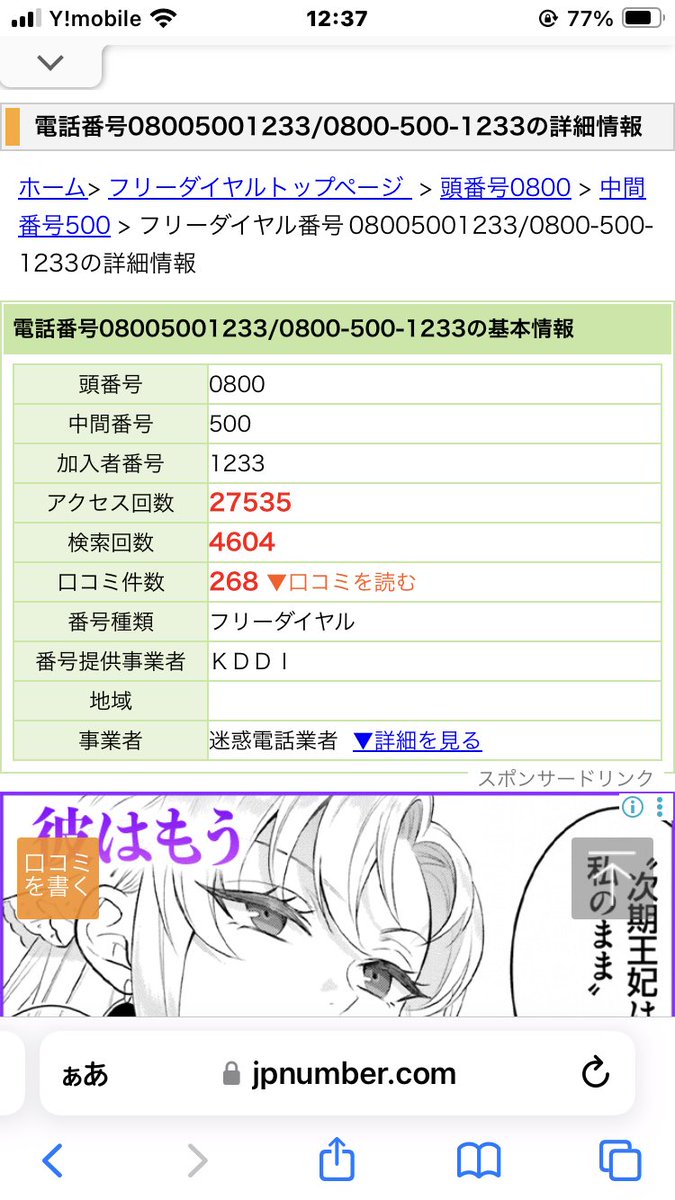This screenshot has height=1200, width=675.
Task: Jump back to top with arrow button
Action: point(612,878)
